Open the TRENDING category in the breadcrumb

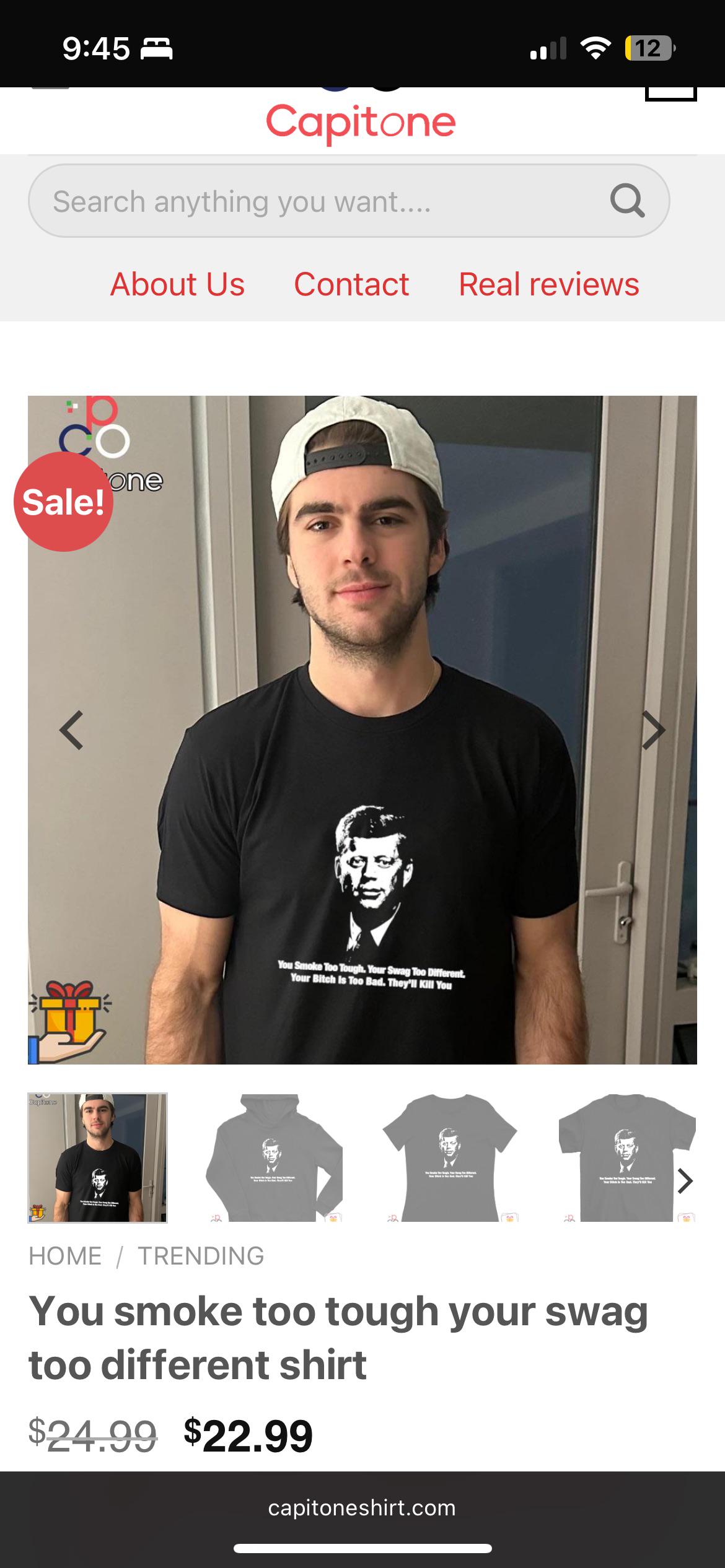click(x=201, y=1256)
